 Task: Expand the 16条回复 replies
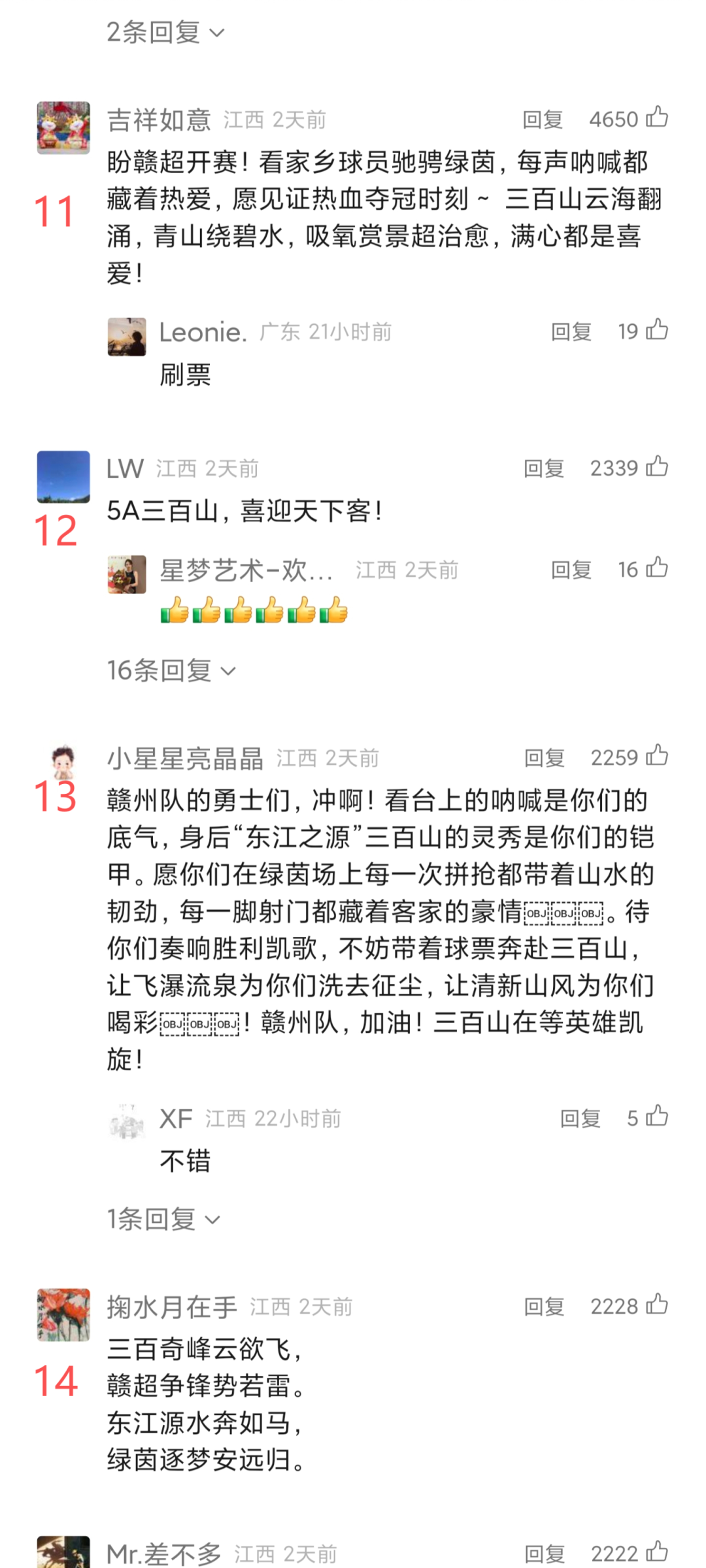171,670
